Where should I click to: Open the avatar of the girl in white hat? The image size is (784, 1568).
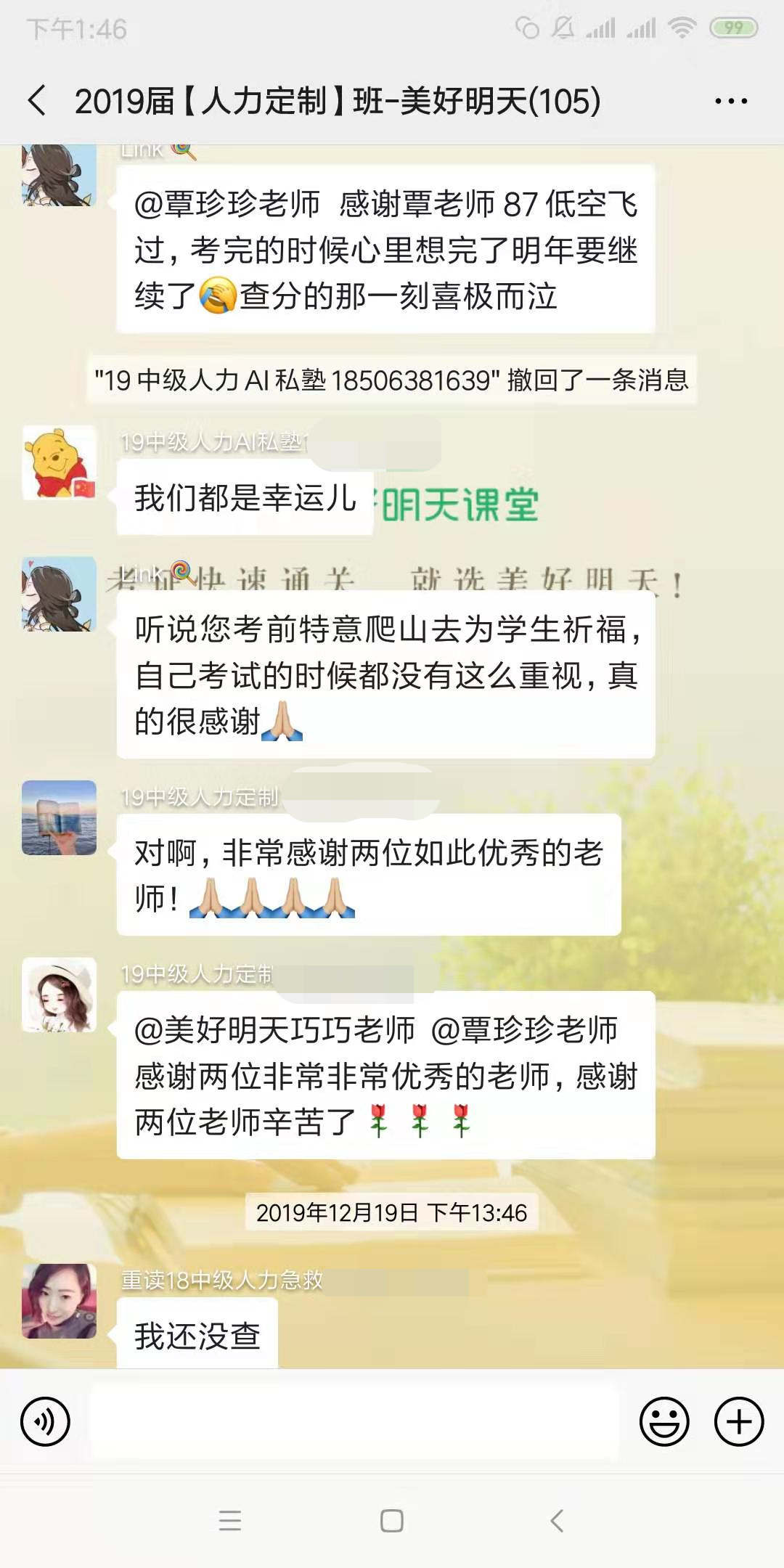coord(59,995)
